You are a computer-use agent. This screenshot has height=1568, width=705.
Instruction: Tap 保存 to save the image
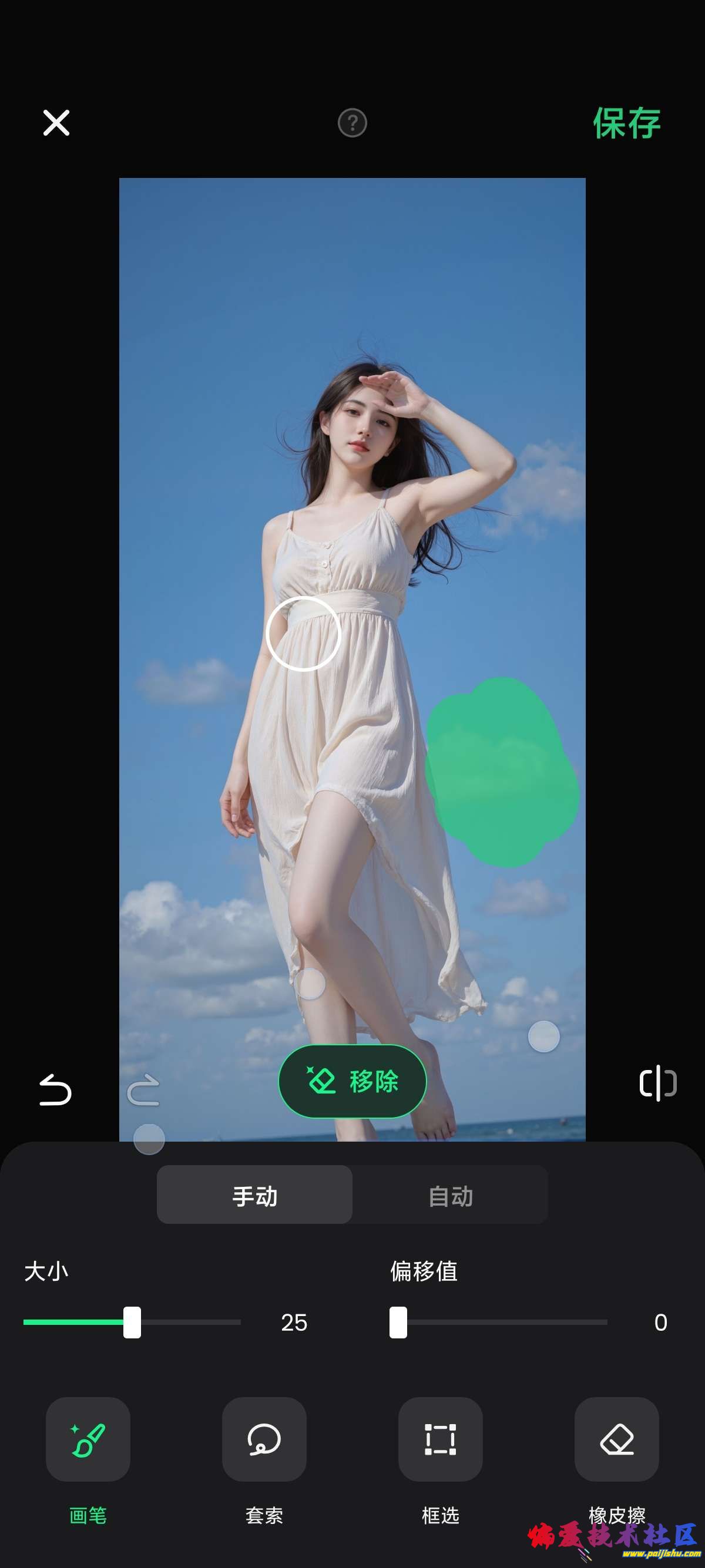626,123
